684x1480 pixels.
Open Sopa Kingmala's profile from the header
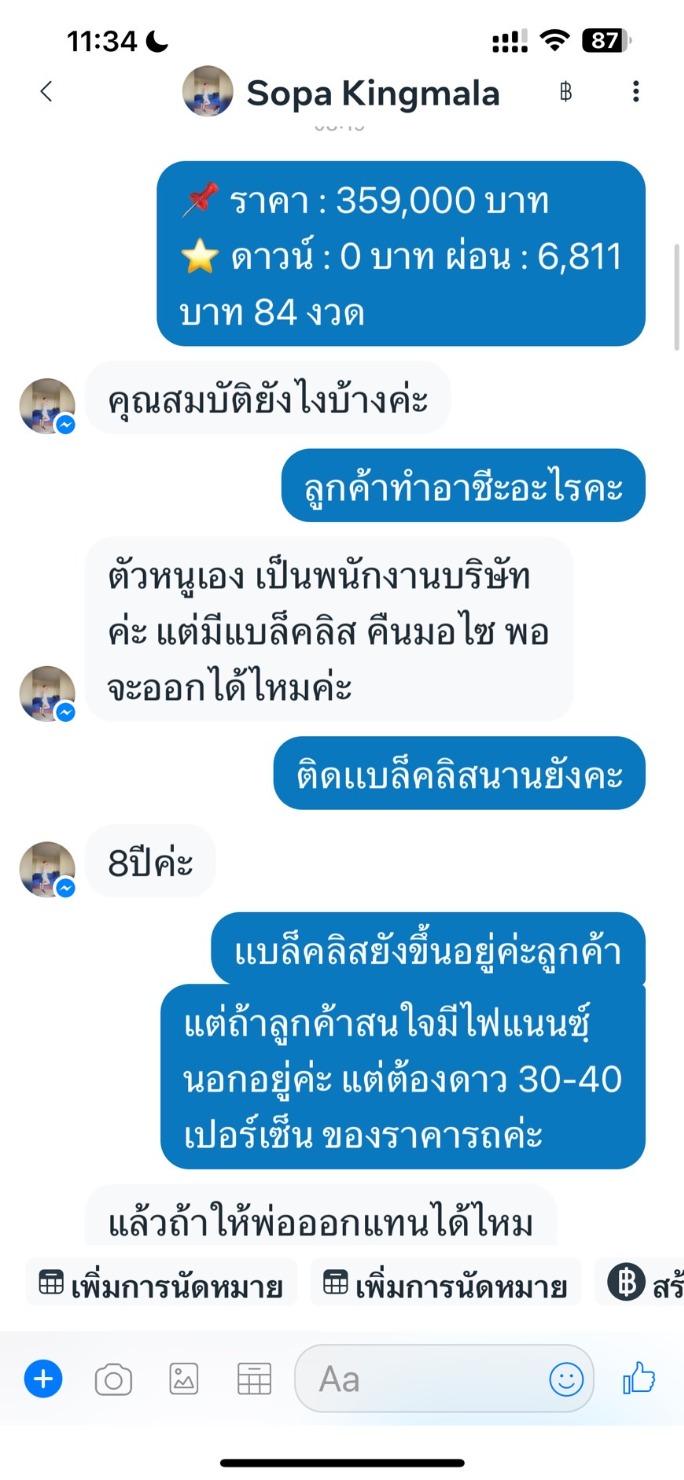click(x=341, y=93)
